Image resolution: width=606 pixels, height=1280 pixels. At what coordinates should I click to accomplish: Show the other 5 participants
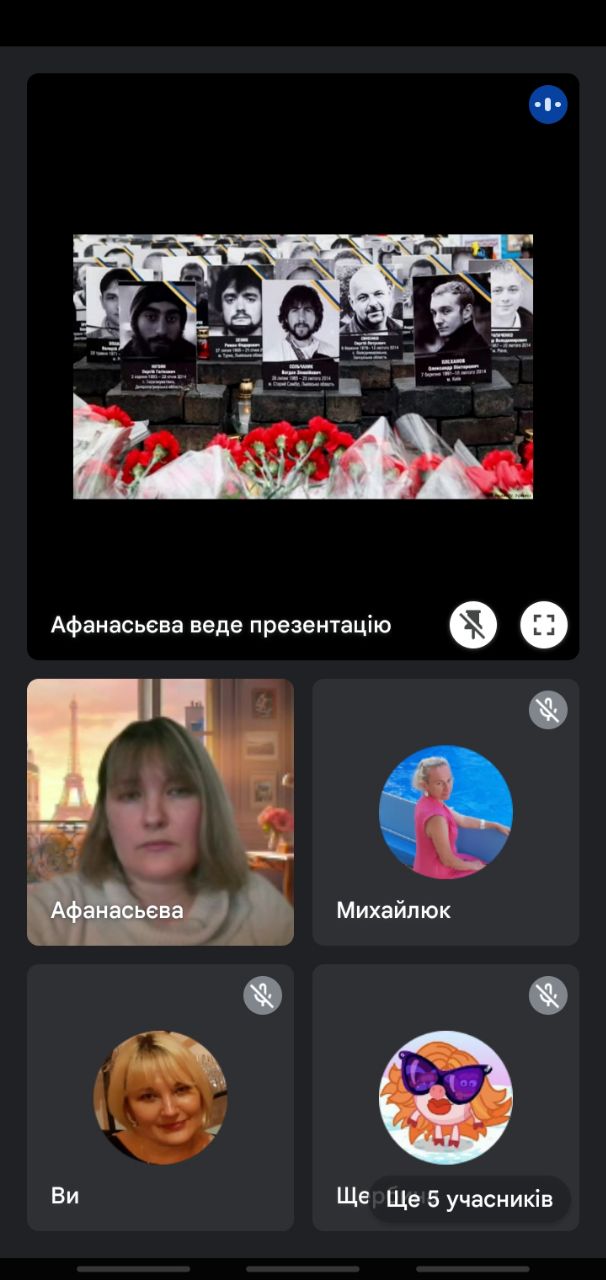469,1199
